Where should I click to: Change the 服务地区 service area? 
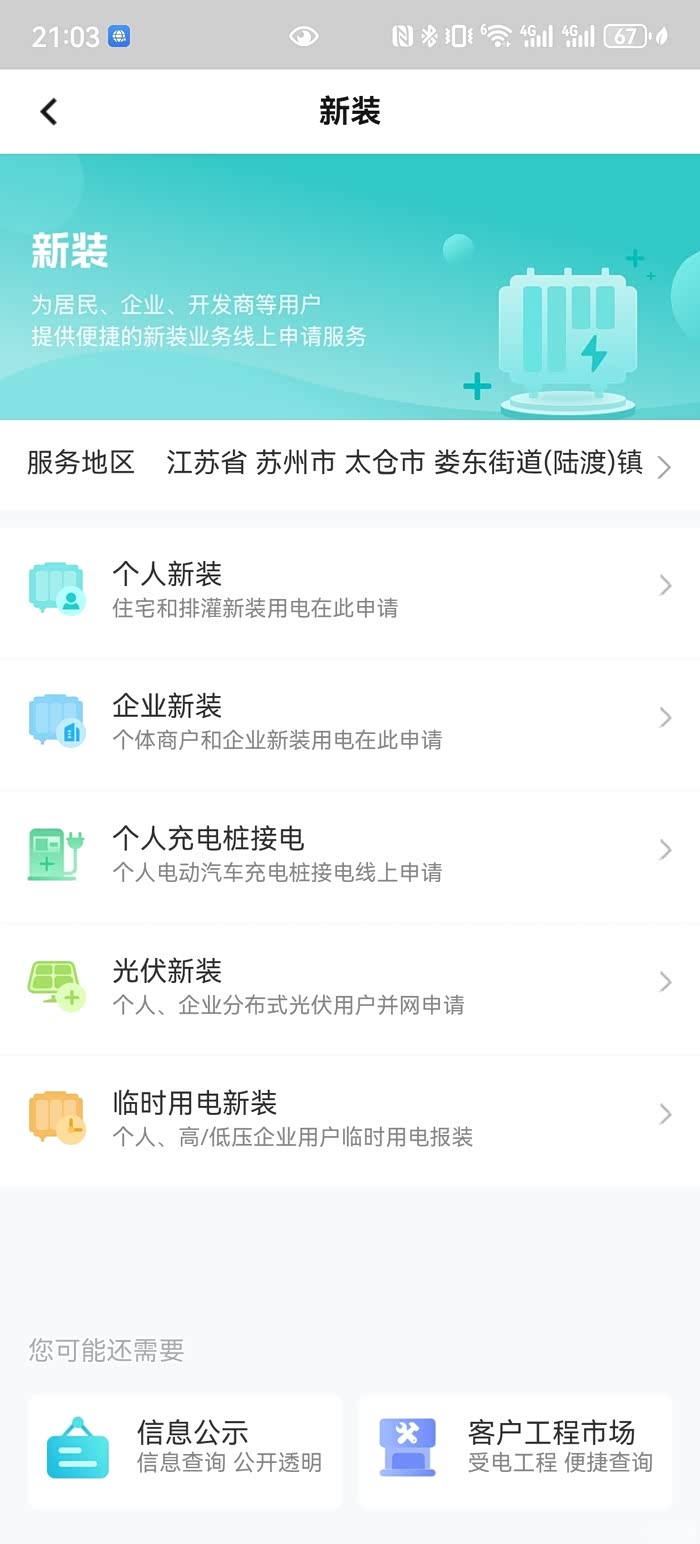point(350,465)
